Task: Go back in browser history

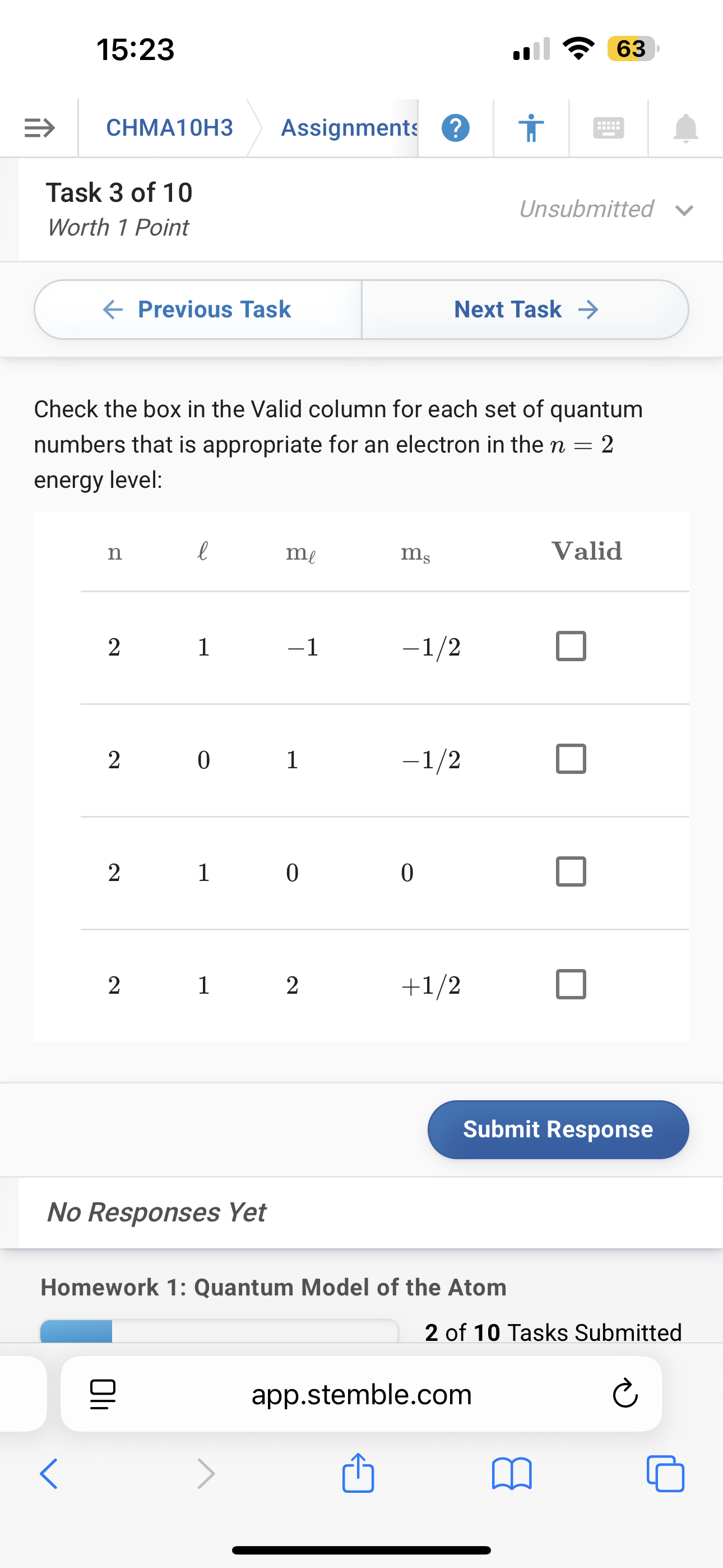Action: [49, 1474]
